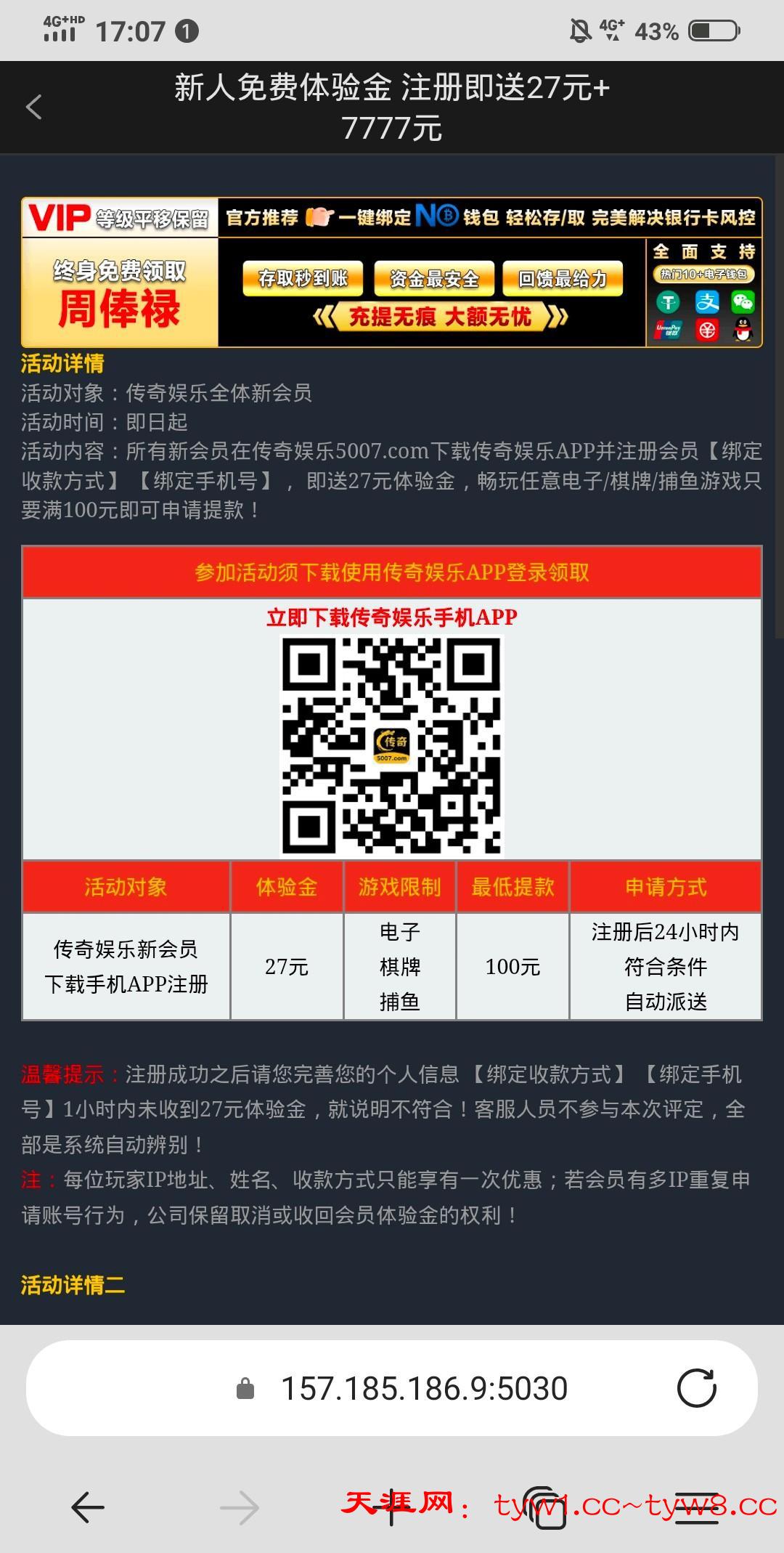Open the VIP weekly salary promo banner
This screenshot has width=784, height=1553.
[x=392, y=272]
